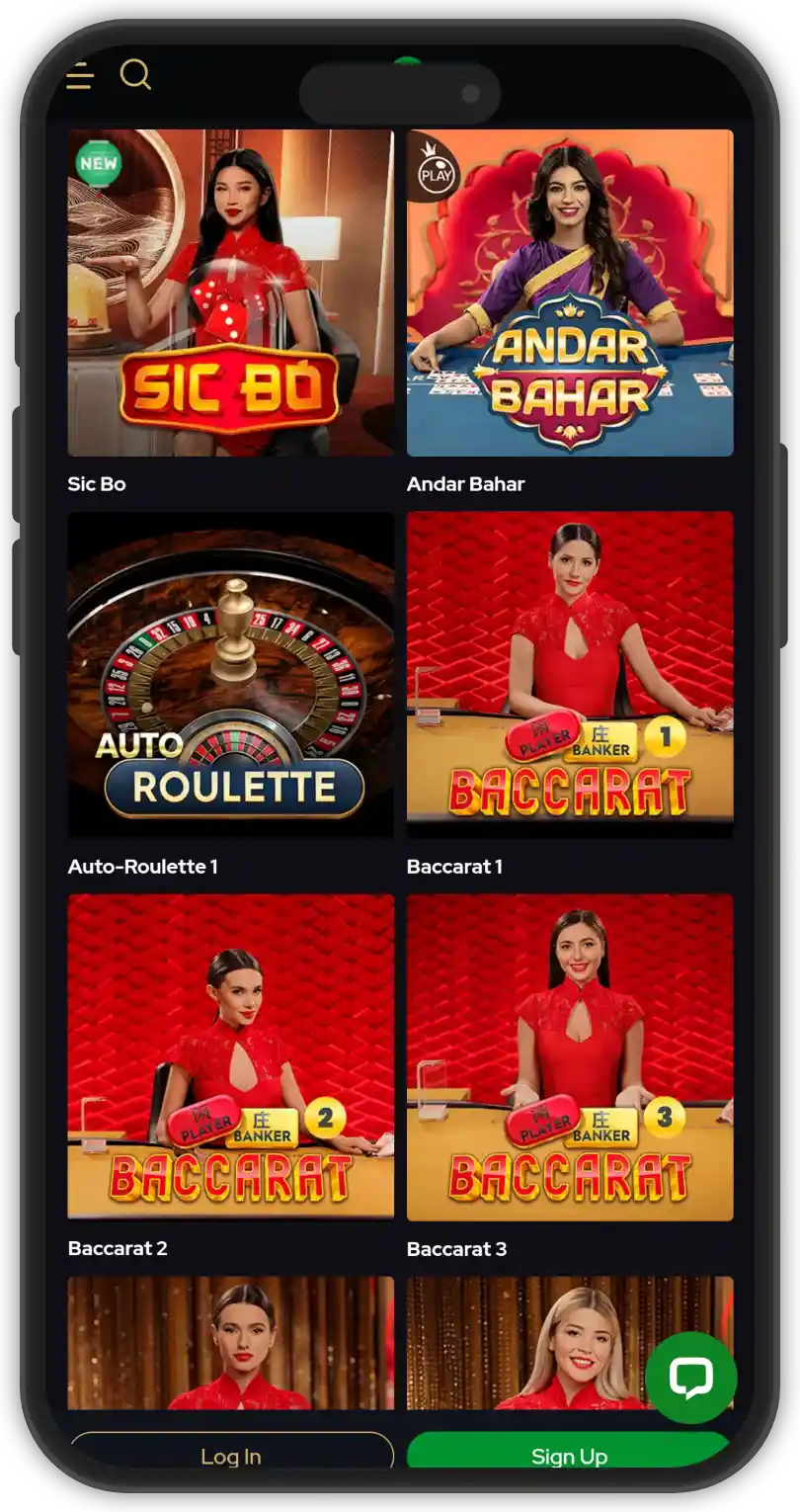This screenshot has height=1512, width=800.
Task: Tap the Log In button
Action: tap(231, 1455)
